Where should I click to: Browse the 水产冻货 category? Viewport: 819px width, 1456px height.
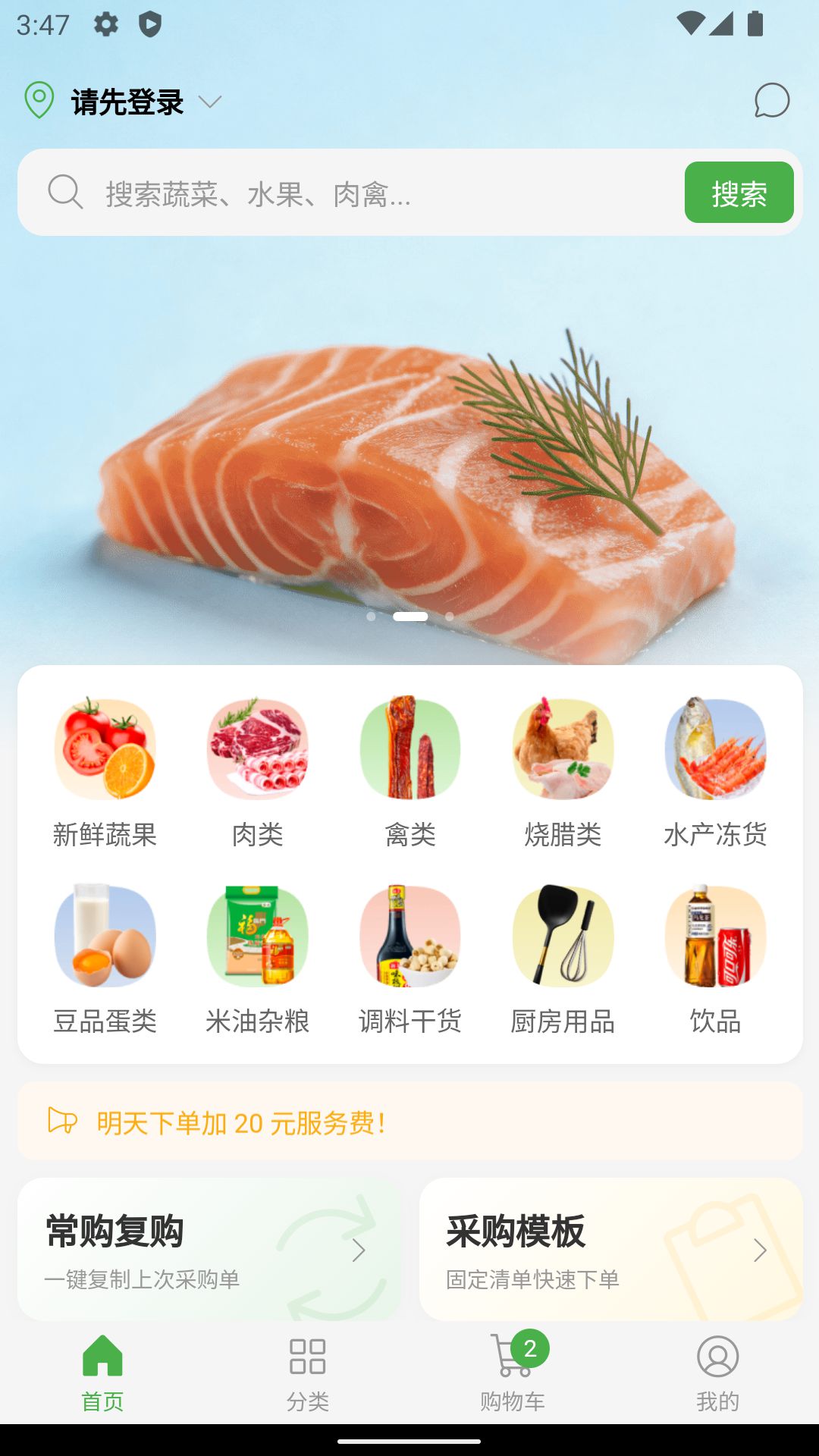click(x=714, y=749)
